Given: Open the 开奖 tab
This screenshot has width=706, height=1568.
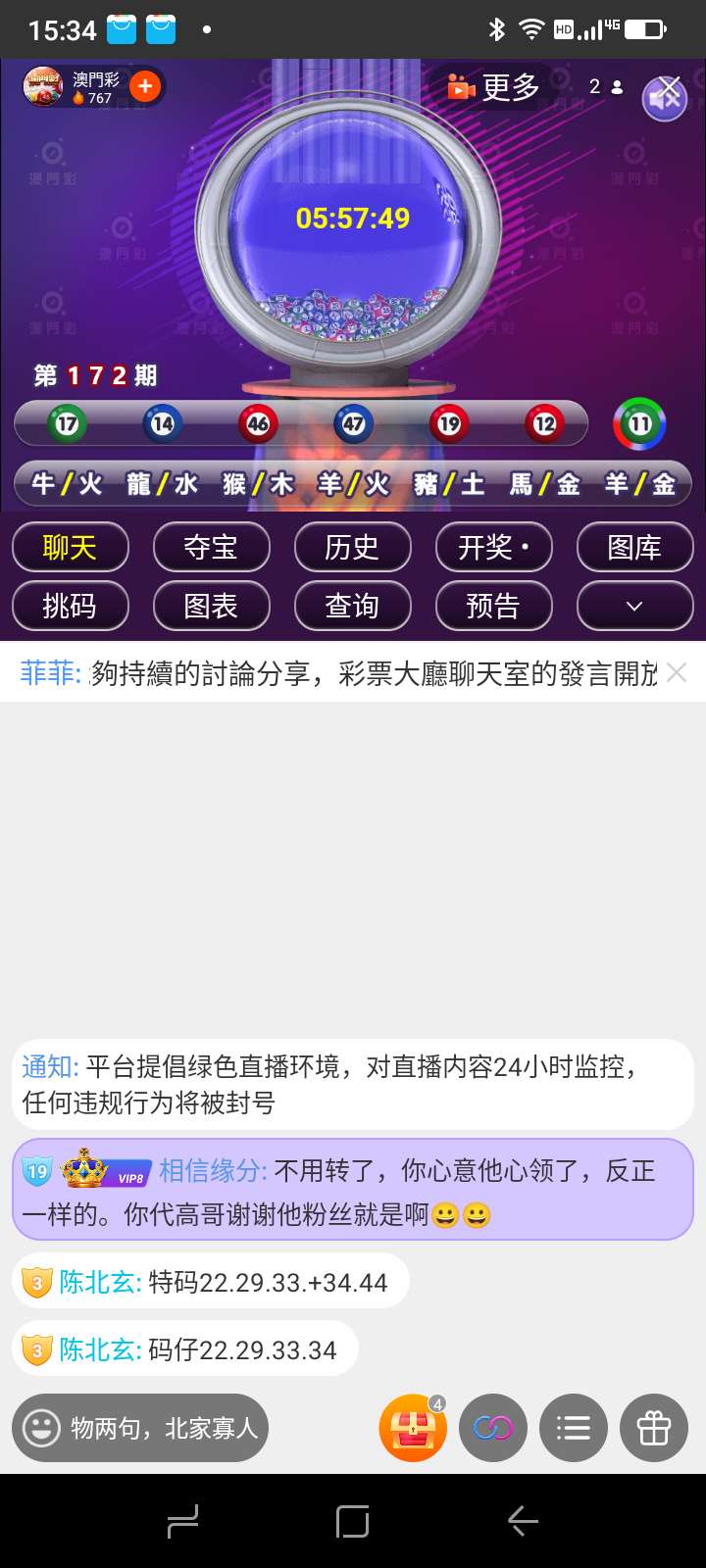Looking at the screenshot, I should pyautogui.click(x=493, y=547).
